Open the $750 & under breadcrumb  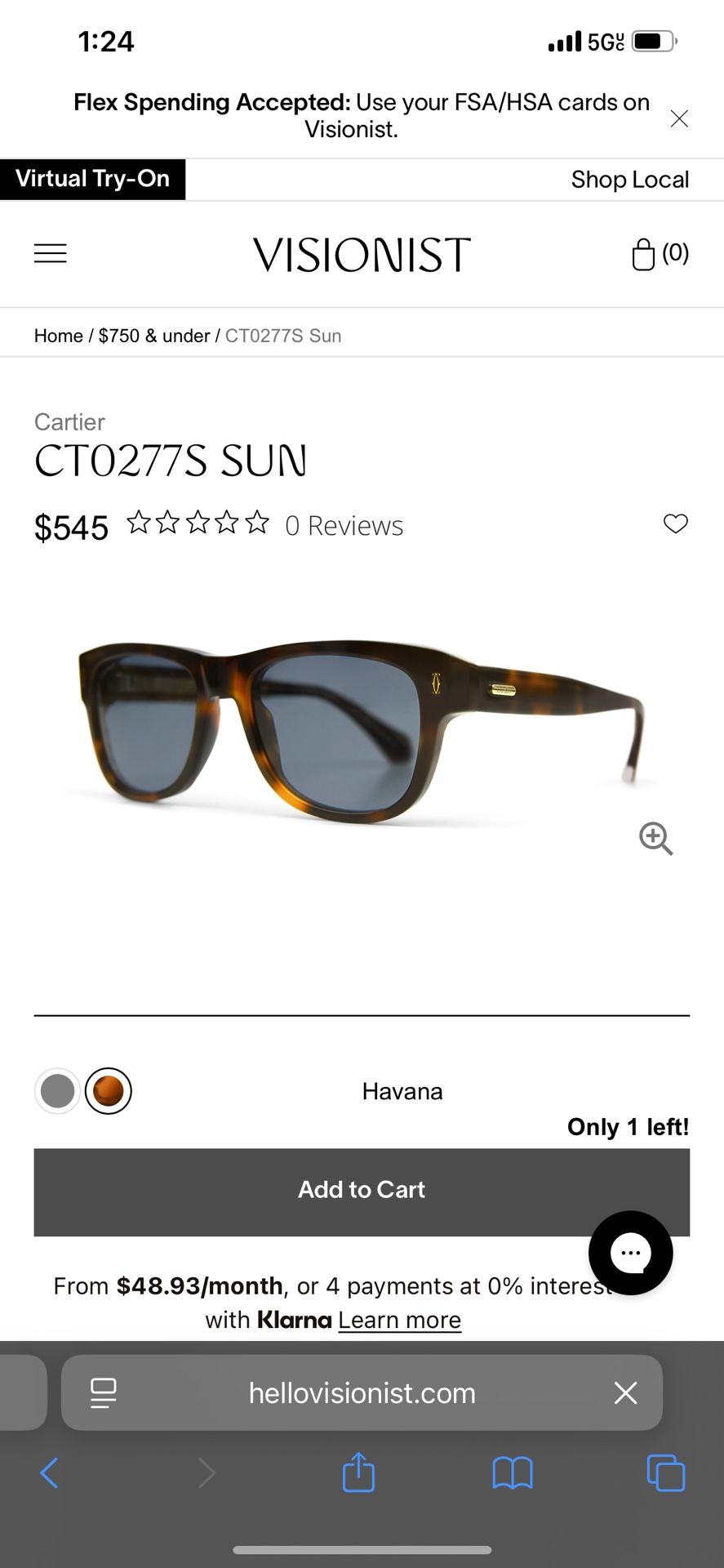(154, 336)
